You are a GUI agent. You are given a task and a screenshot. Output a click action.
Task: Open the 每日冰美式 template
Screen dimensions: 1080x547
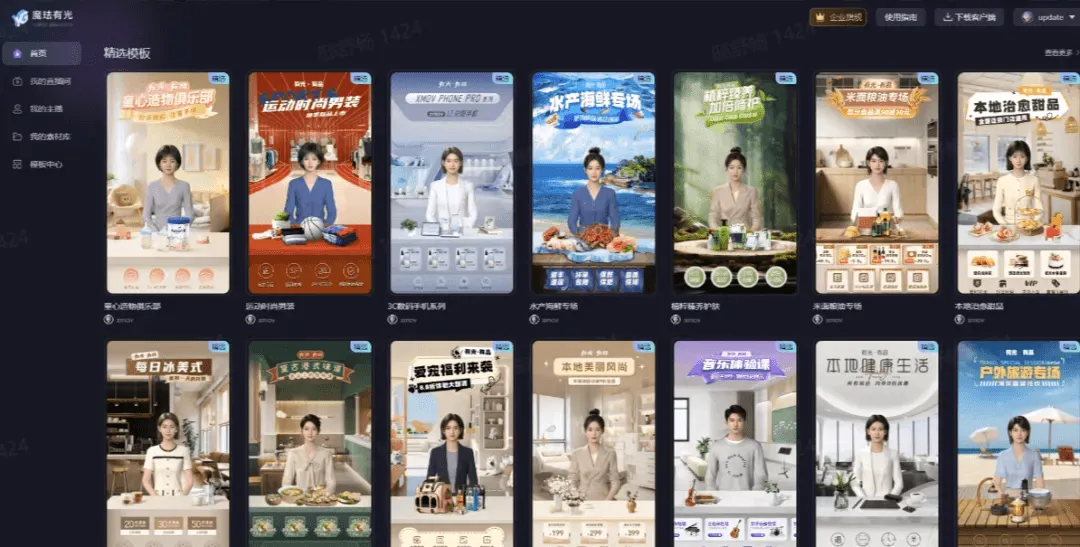(168, 445)
